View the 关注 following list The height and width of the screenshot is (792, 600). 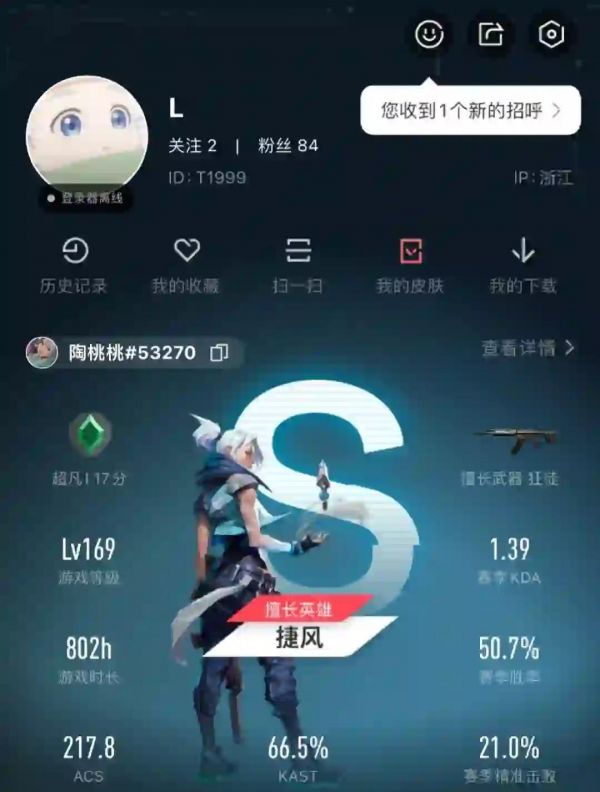[x=193, y=146]
